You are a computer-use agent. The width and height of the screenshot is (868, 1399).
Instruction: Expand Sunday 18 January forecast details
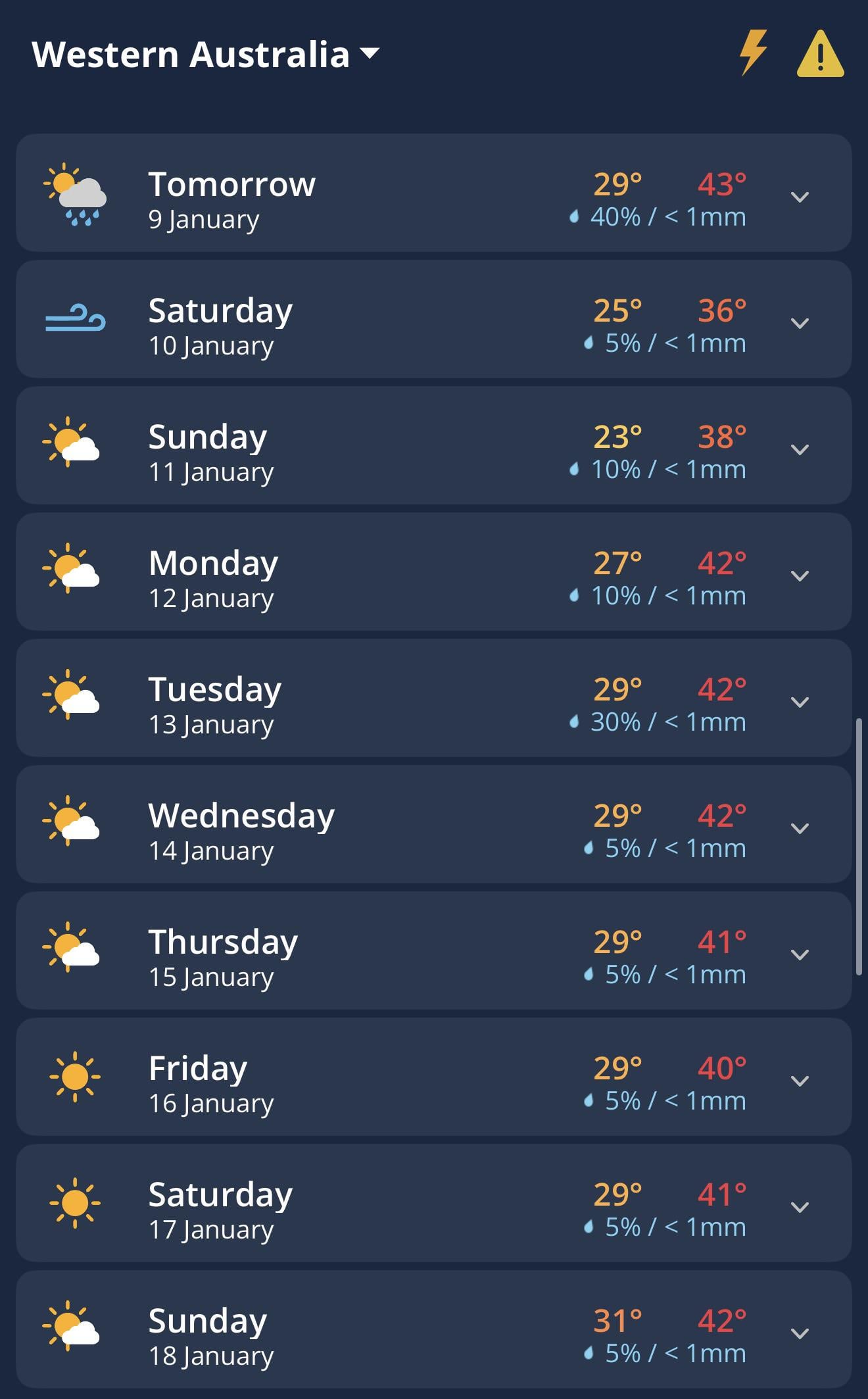pos(799,1333)
